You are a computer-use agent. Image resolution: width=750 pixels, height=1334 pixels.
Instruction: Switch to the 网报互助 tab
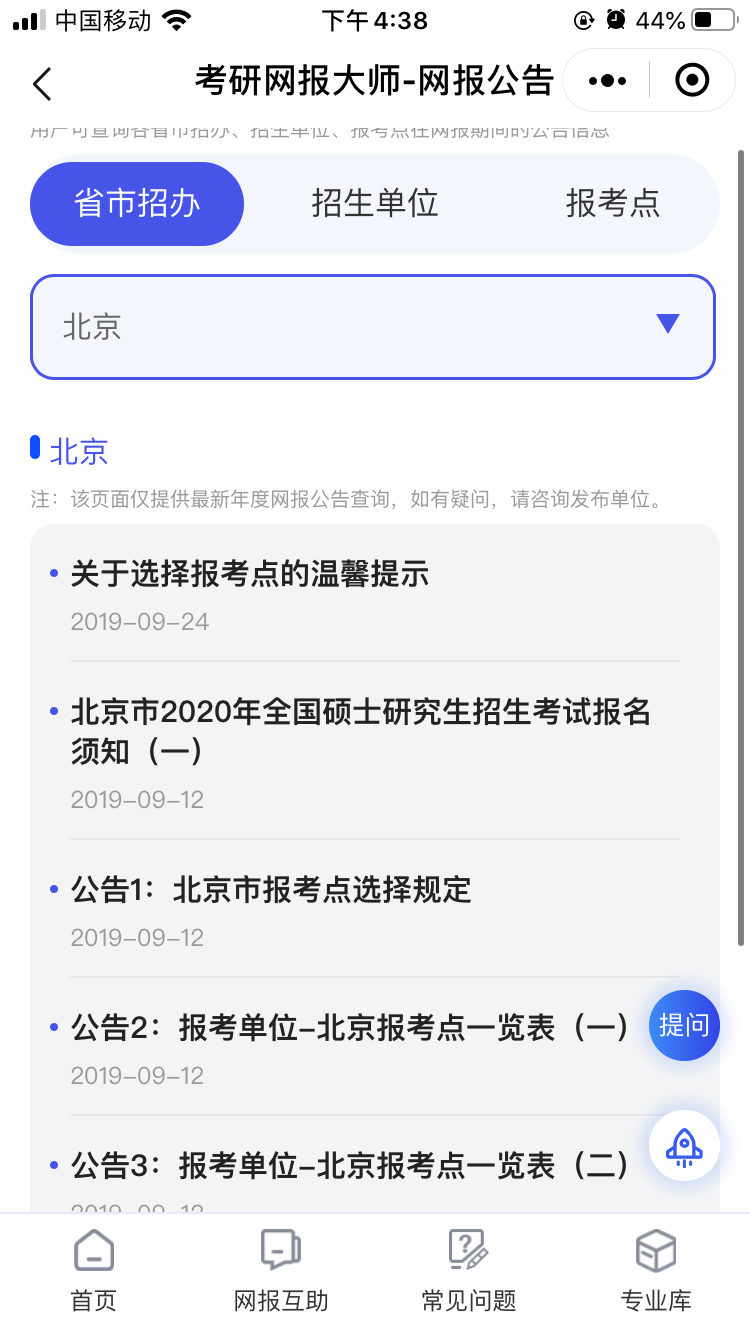pos(281,1272)
